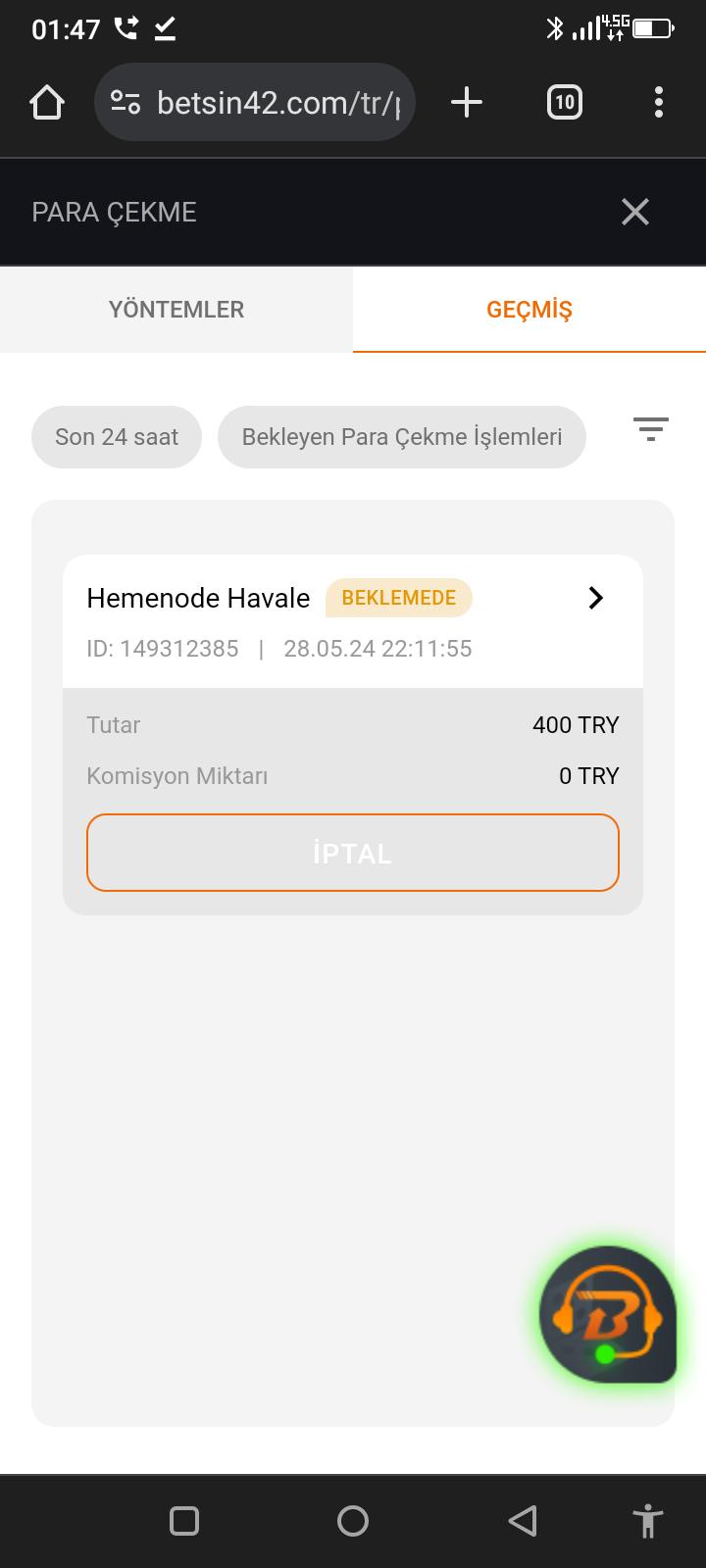Image resolution: width=706 pixels, height=1568 pixels.
Task: Open the Chrome overflow menu
Action: (658, 101)
